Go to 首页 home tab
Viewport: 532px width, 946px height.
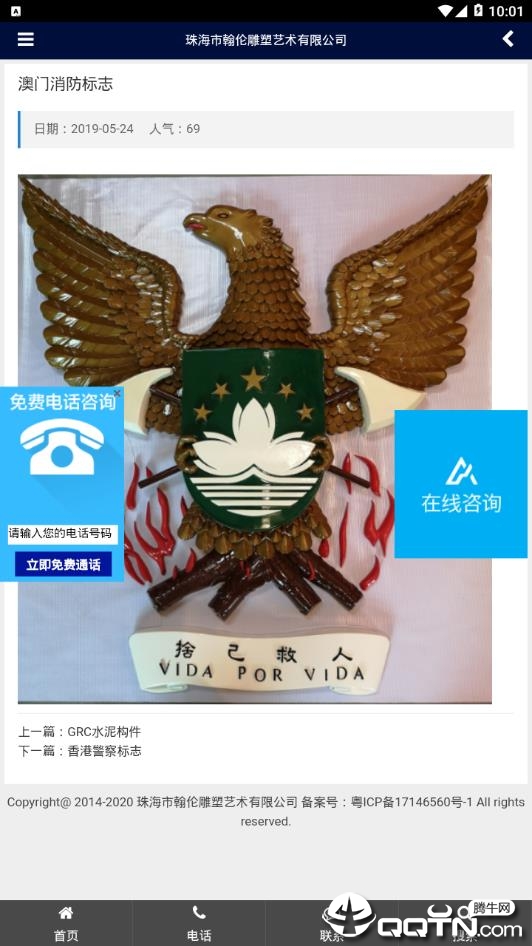click(66, 923)
